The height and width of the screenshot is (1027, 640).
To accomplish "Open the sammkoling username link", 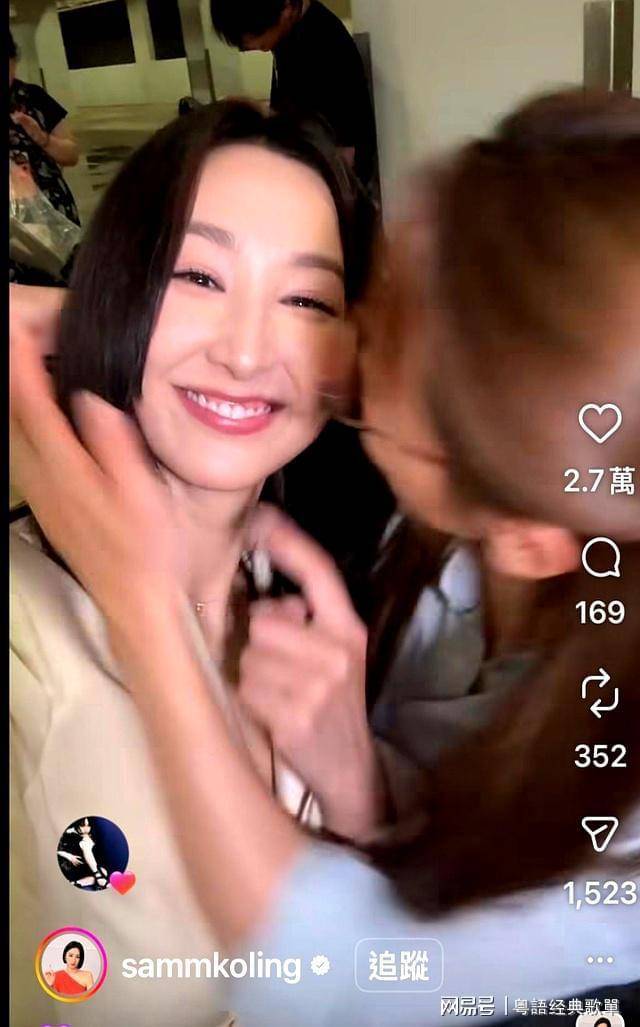I will pyautogui.click(x=211, y=967).
